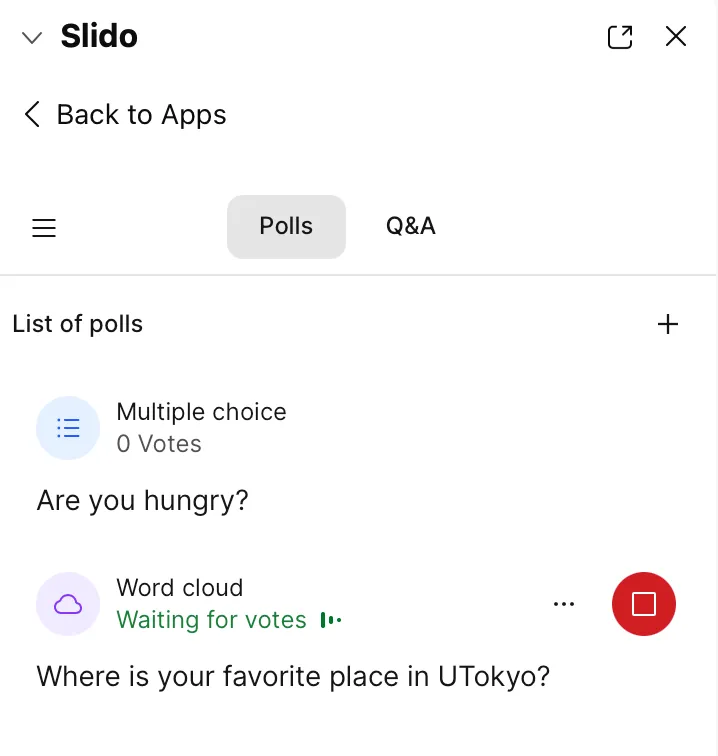Open the 'Are you hungry?' poll

[x=142, y=500]
